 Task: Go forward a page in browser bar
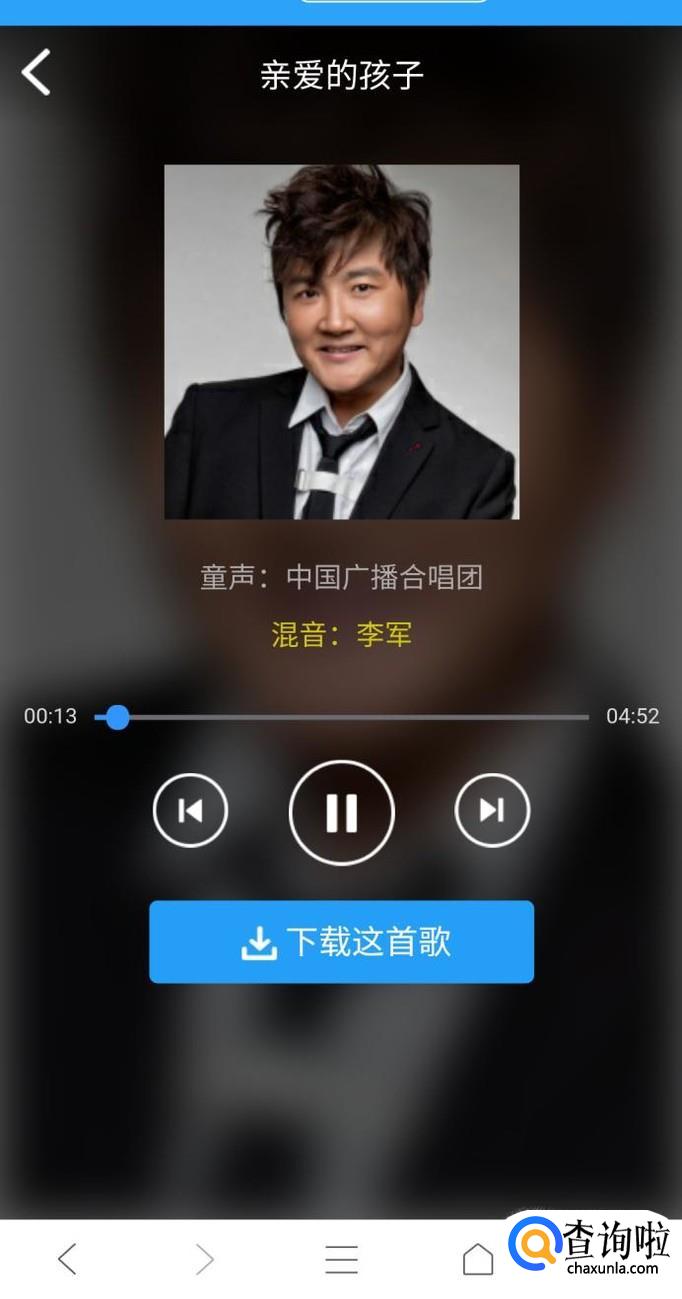click(204, 1259)
